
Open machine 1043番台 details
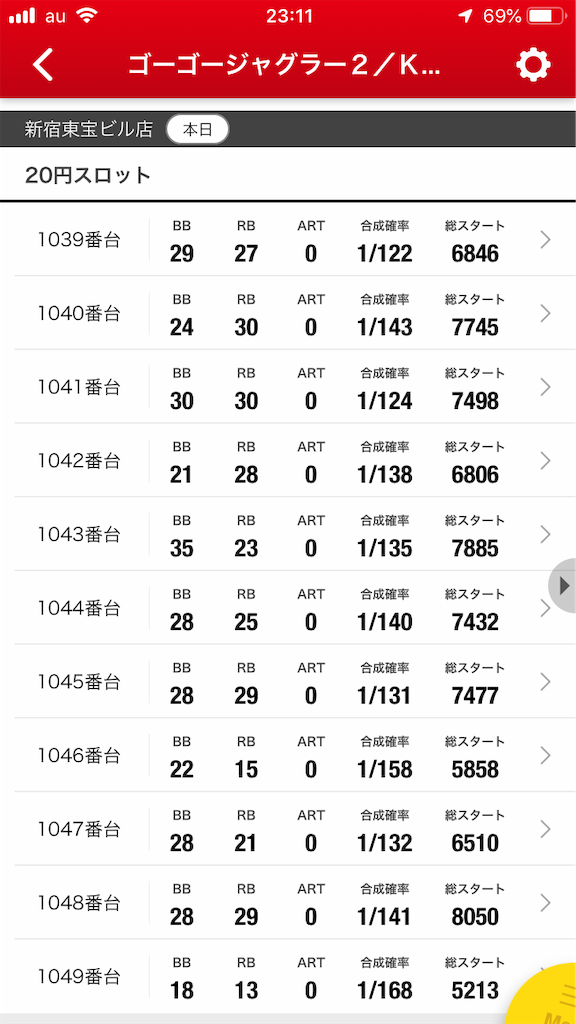click(288, 535)
